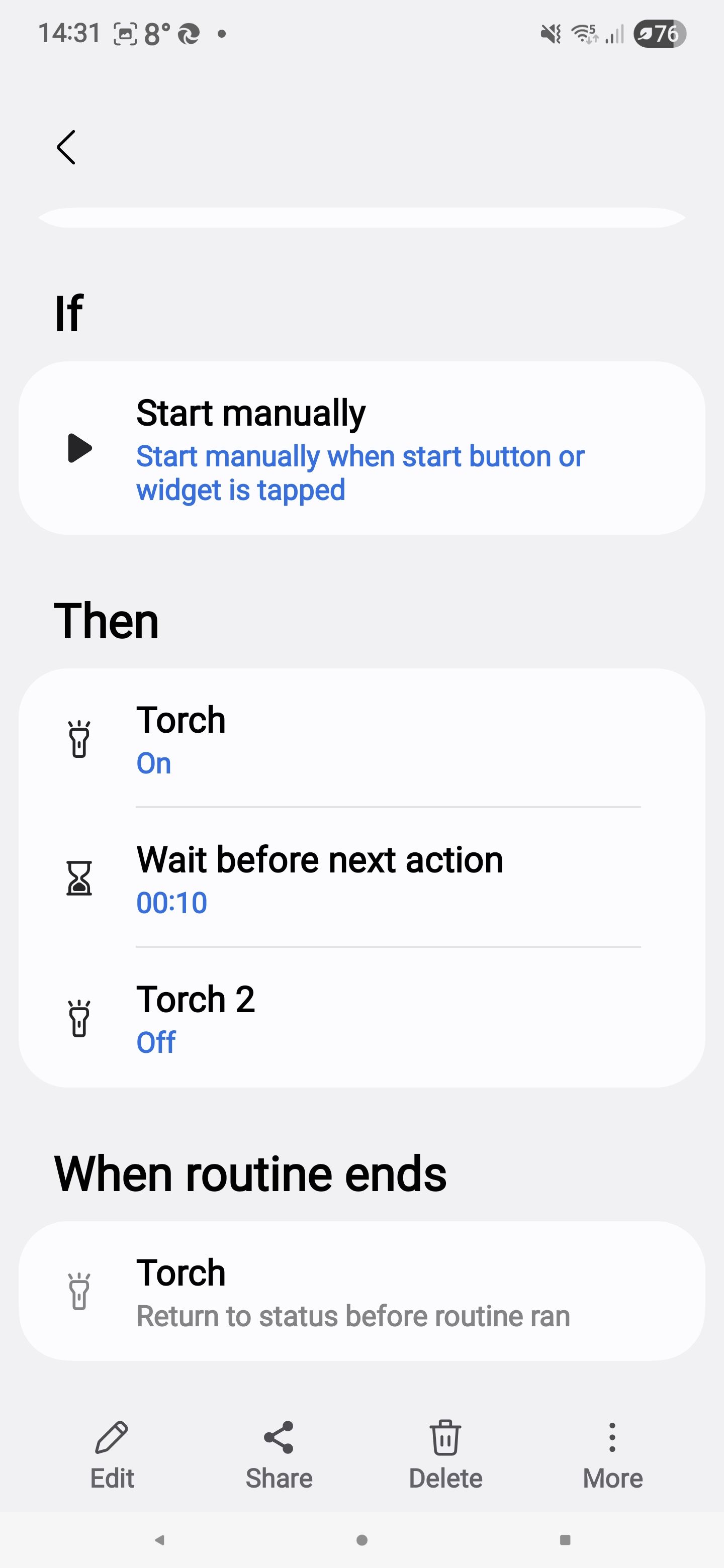Tap the Torch 2 flashlight icon
The height and width of the screenshot is (1568, 724).
(x=80, y=1018)
